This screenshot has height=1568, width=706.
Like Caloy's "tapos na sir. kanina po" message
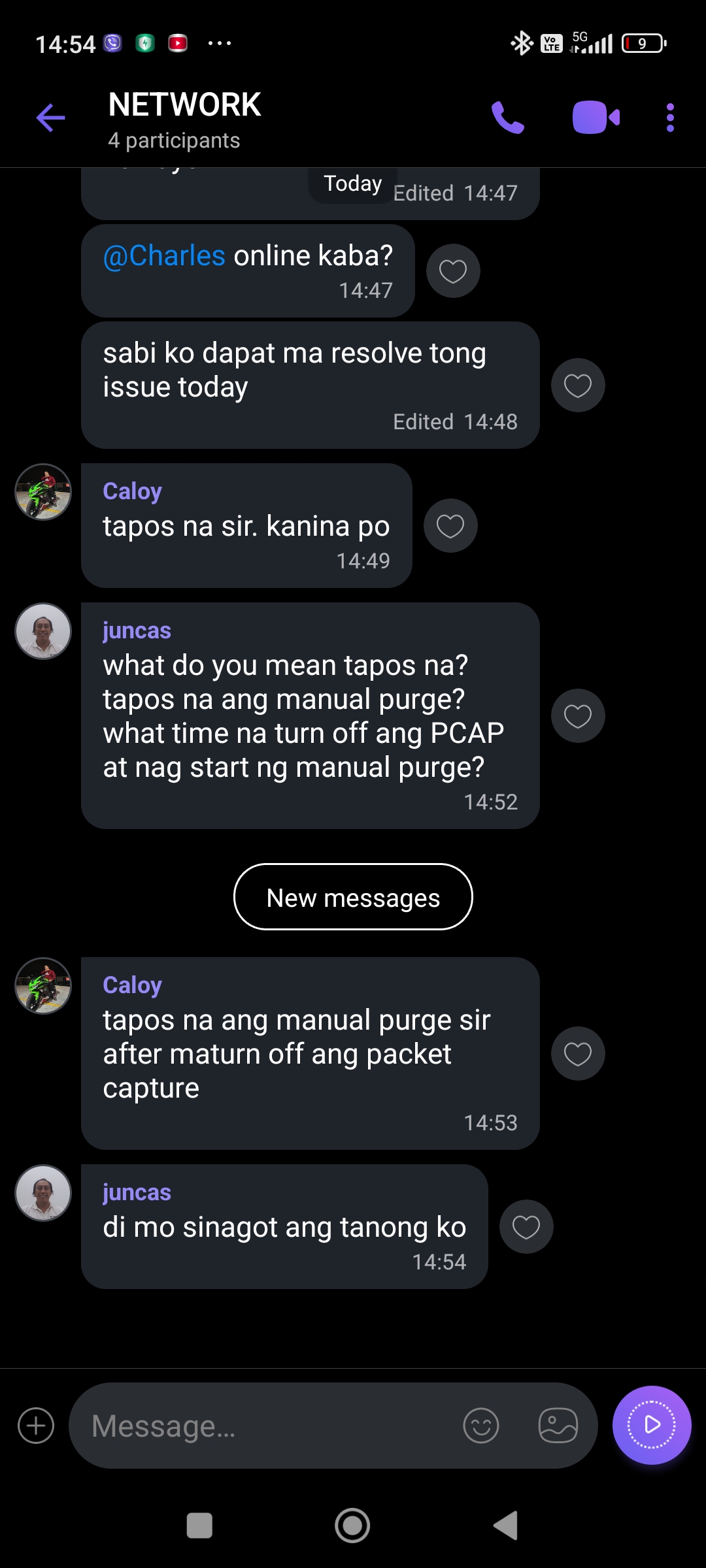pos(450,526)
